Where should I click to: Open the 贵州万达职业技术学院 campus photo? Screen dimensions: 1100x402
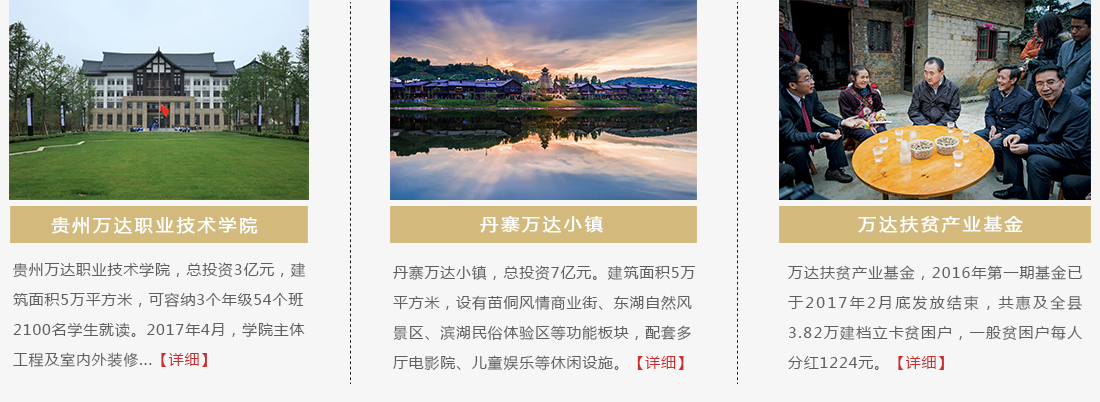coord(159,100)
